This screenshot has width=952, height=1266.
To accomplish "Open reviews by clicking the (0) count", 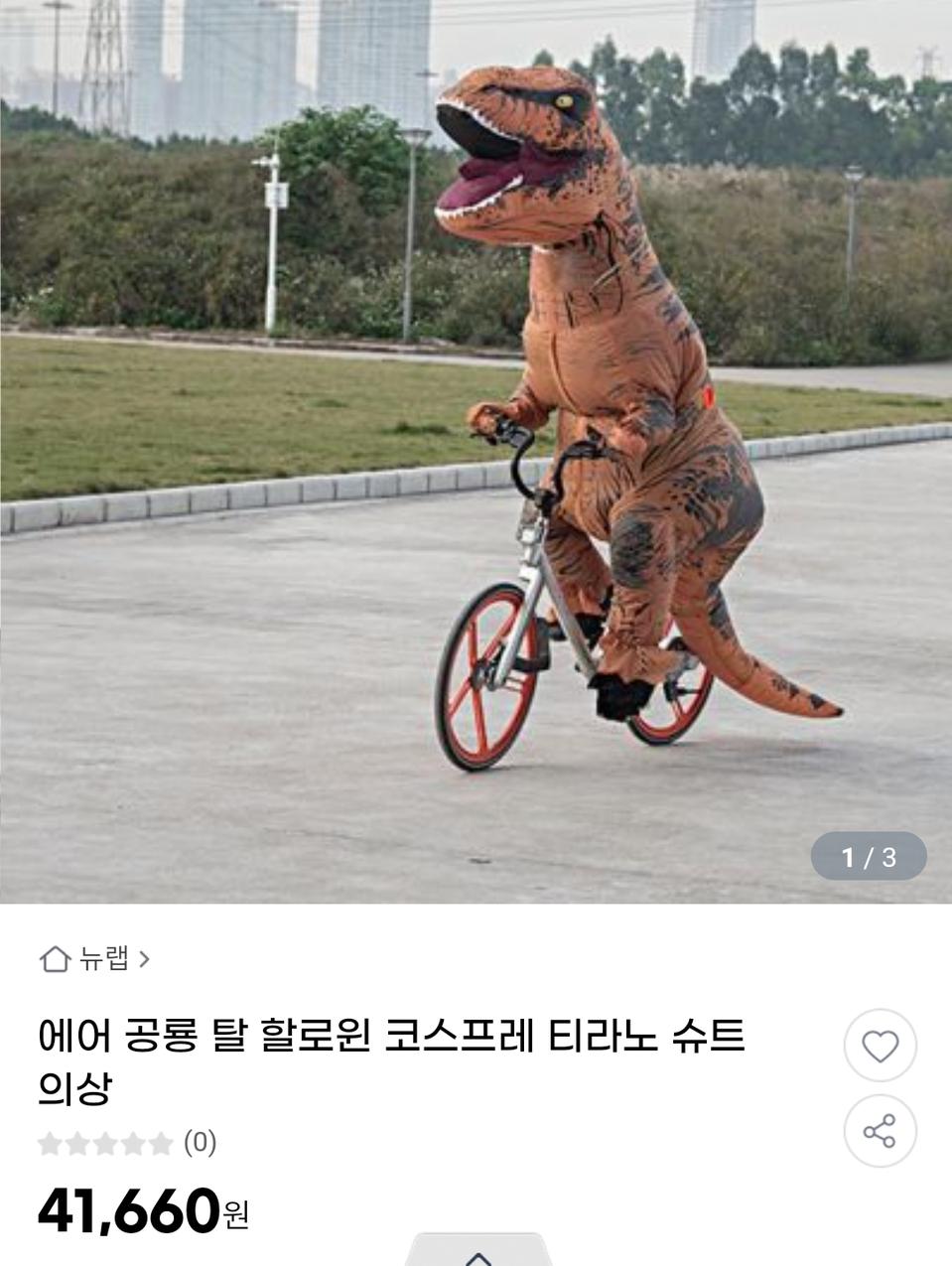I will [201, 1144].
